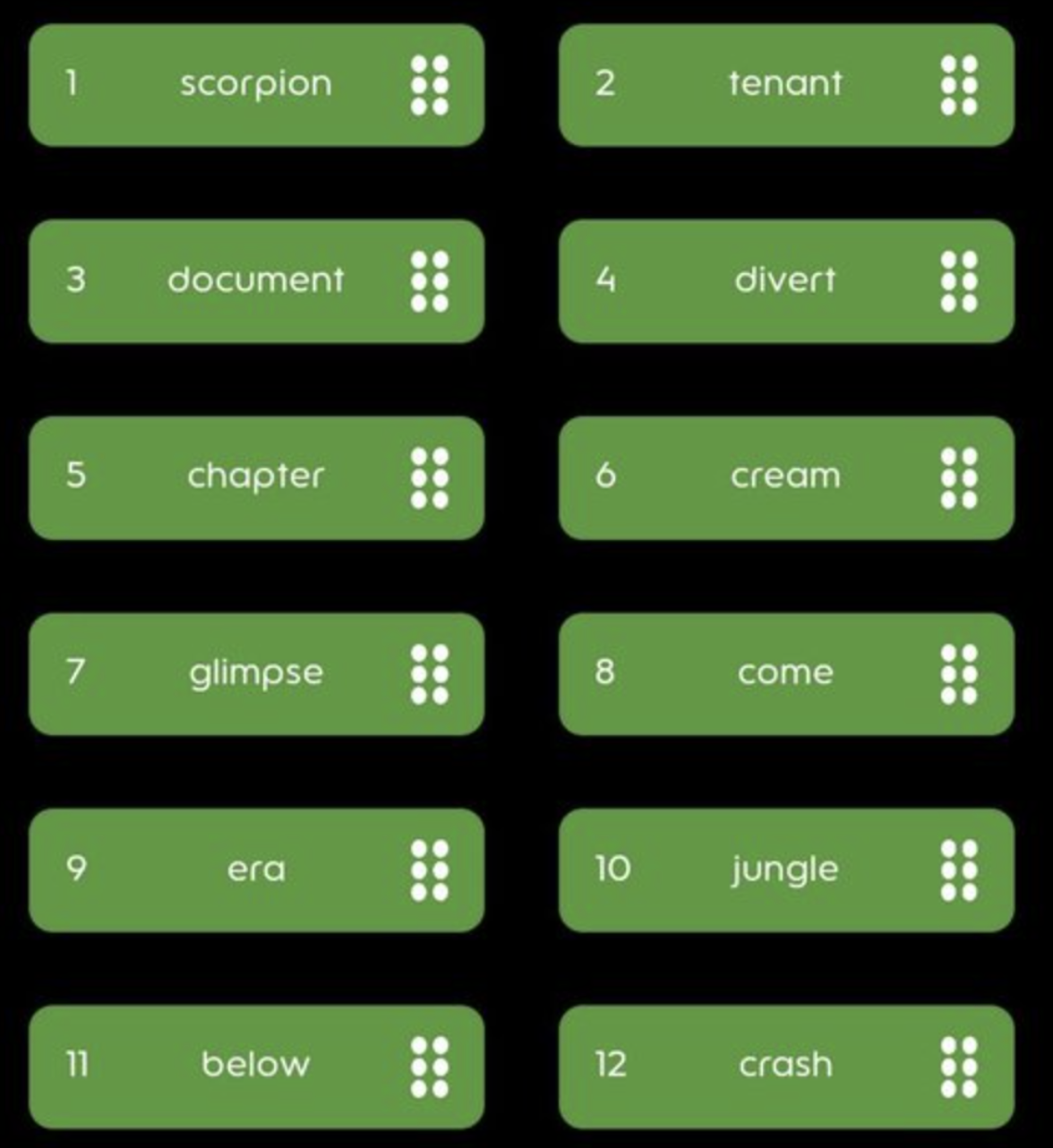Choose word number 3 'document'
The width and height of the screenshot is (1053, 1148).
click(256, 281)
